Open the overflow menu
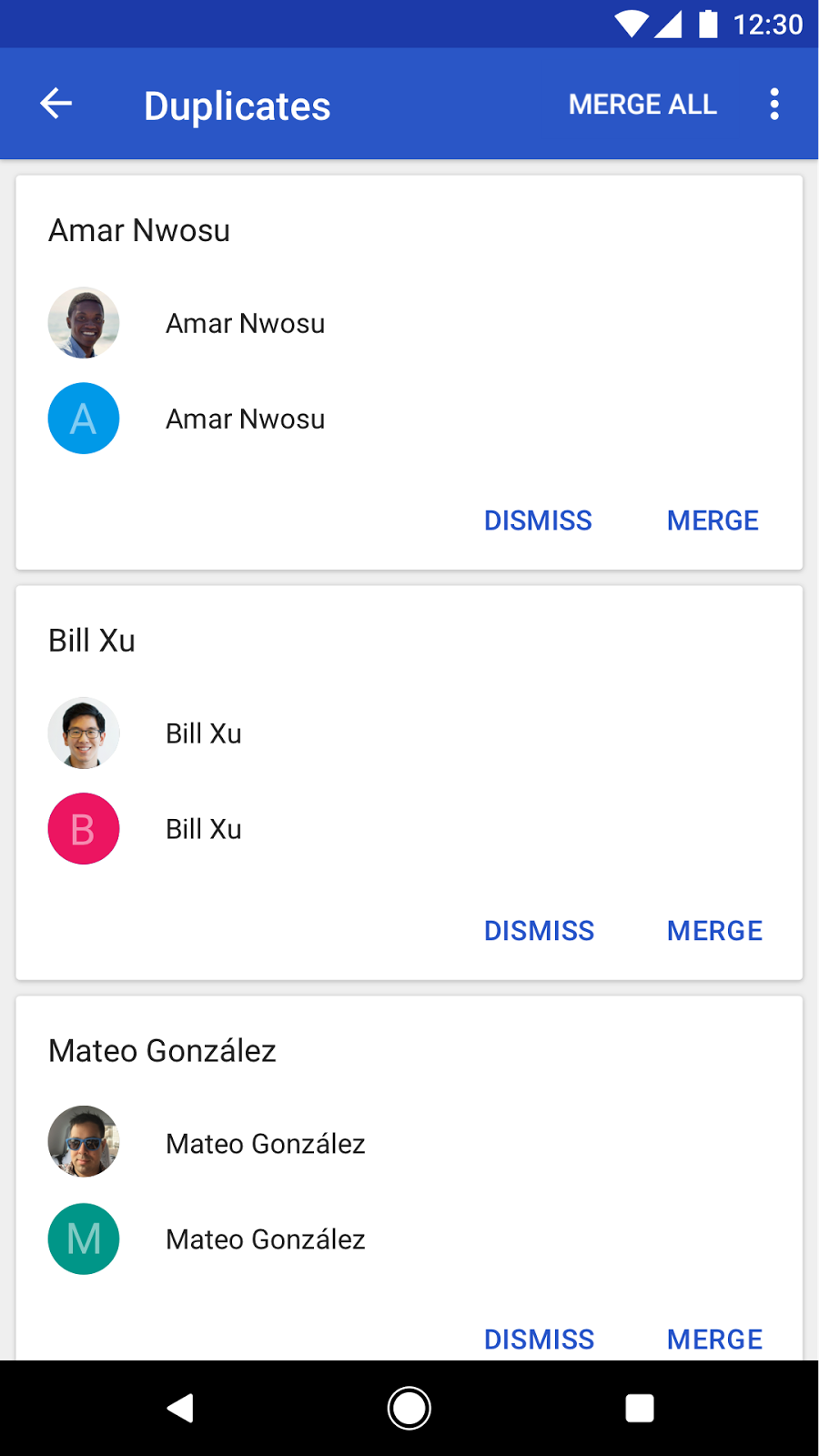This screenshot has width=819, height=1456. click(x=774, y=105)
